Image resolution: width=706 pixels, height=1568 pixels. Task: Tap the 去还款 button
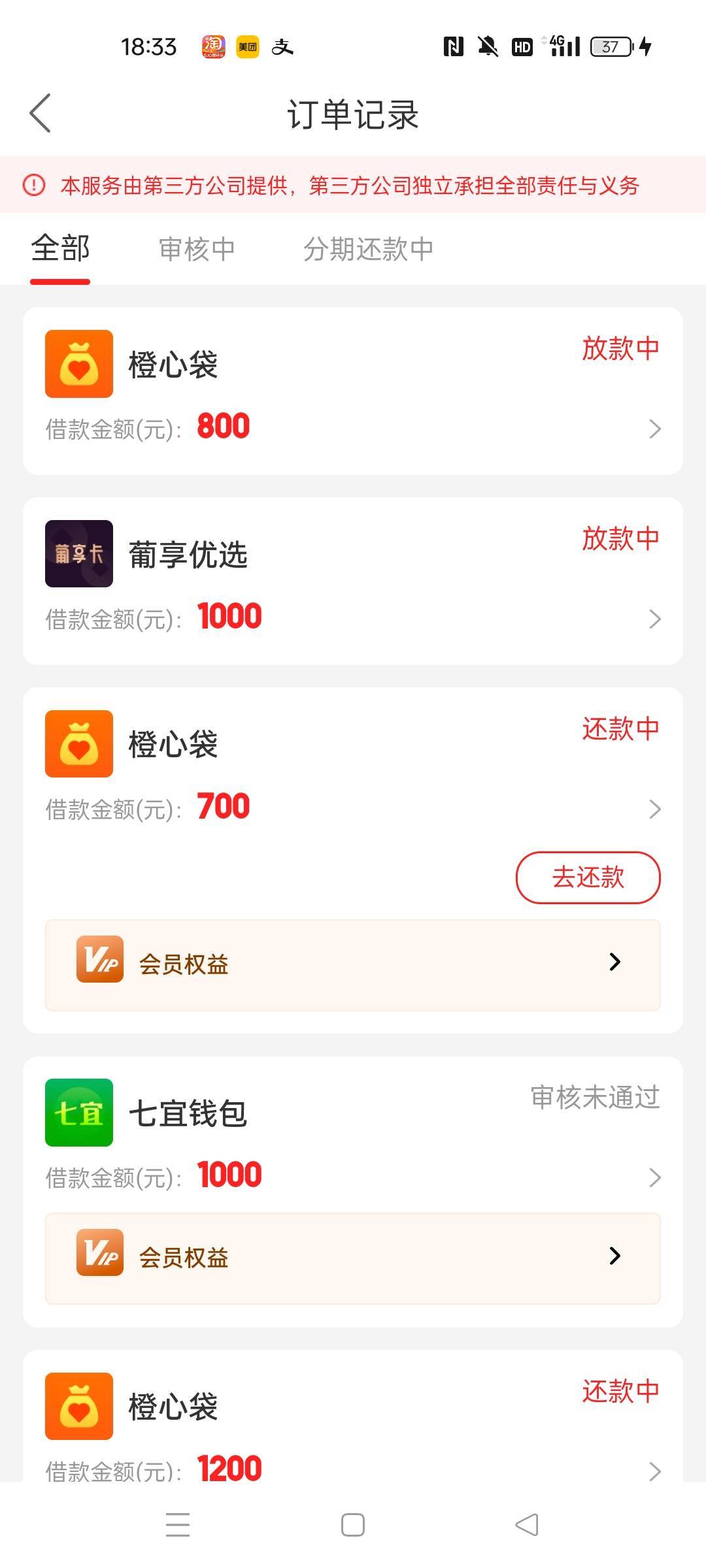click(x=588, y=877)
